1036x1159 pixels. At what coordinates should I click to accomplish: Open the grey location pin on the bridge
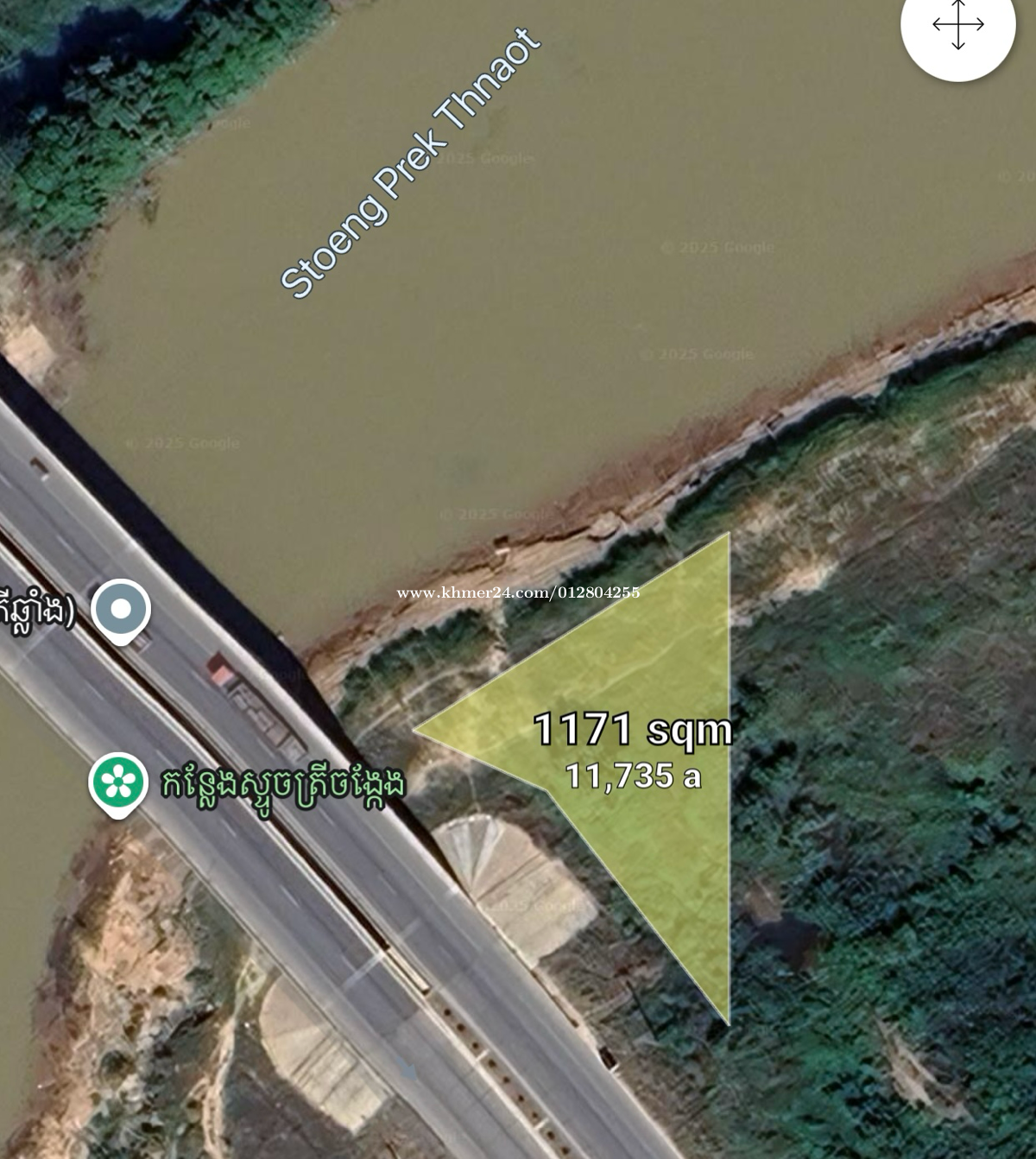pyautogui.click(x=122, y=611)
